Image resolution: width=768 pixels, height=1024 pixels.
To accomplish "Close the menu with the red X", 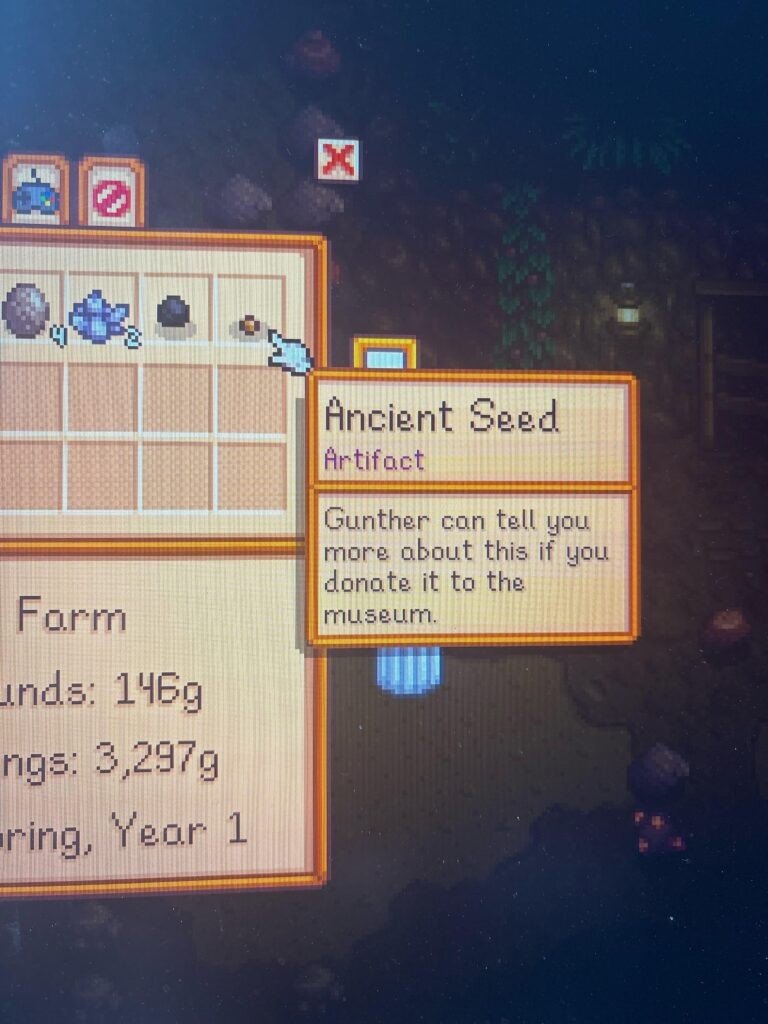I will point(338,160).
